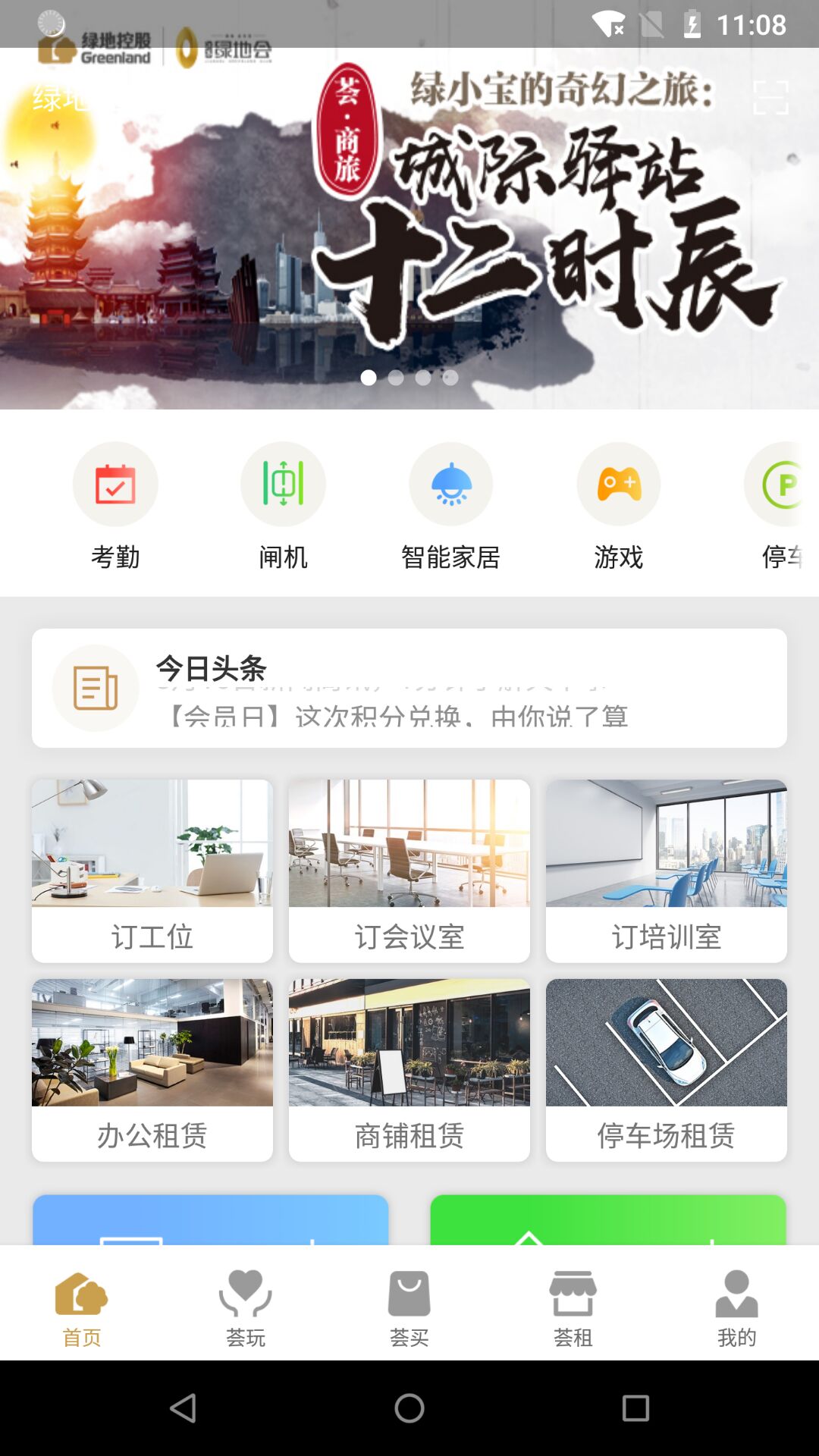Select the 订工位 workstation booking tile
819x1456 pixels.
coord(152,871)
